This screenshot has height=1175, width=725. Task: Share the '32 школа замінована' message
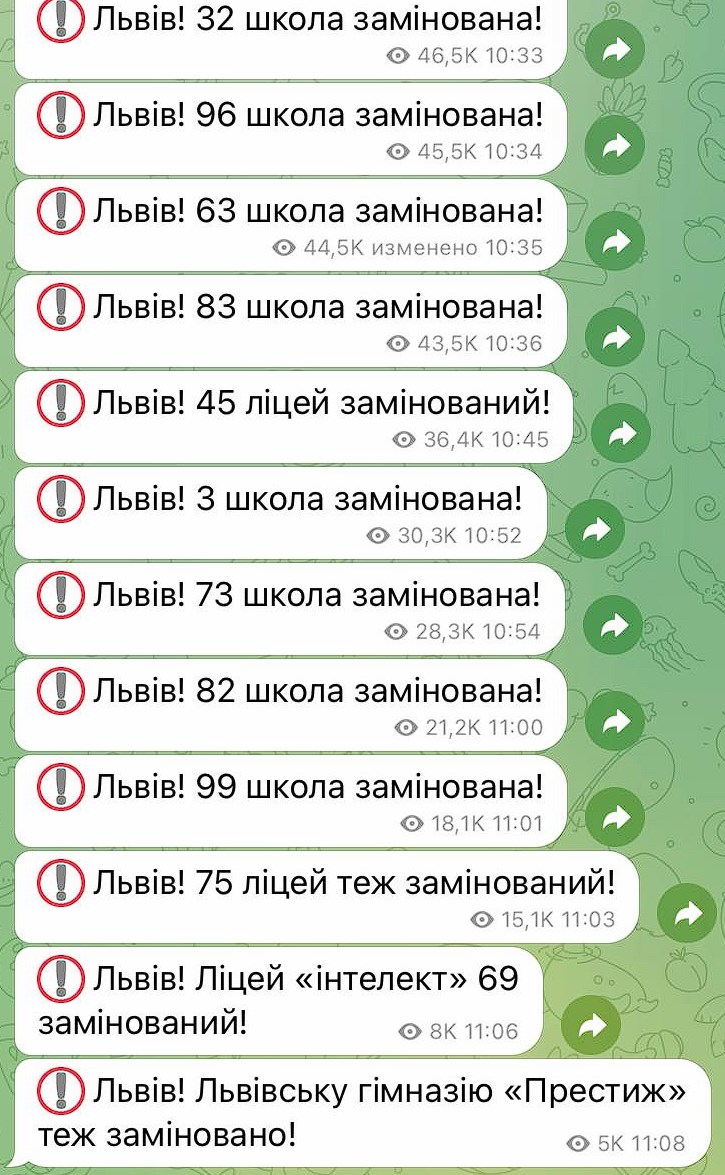(x=614, y=49)
